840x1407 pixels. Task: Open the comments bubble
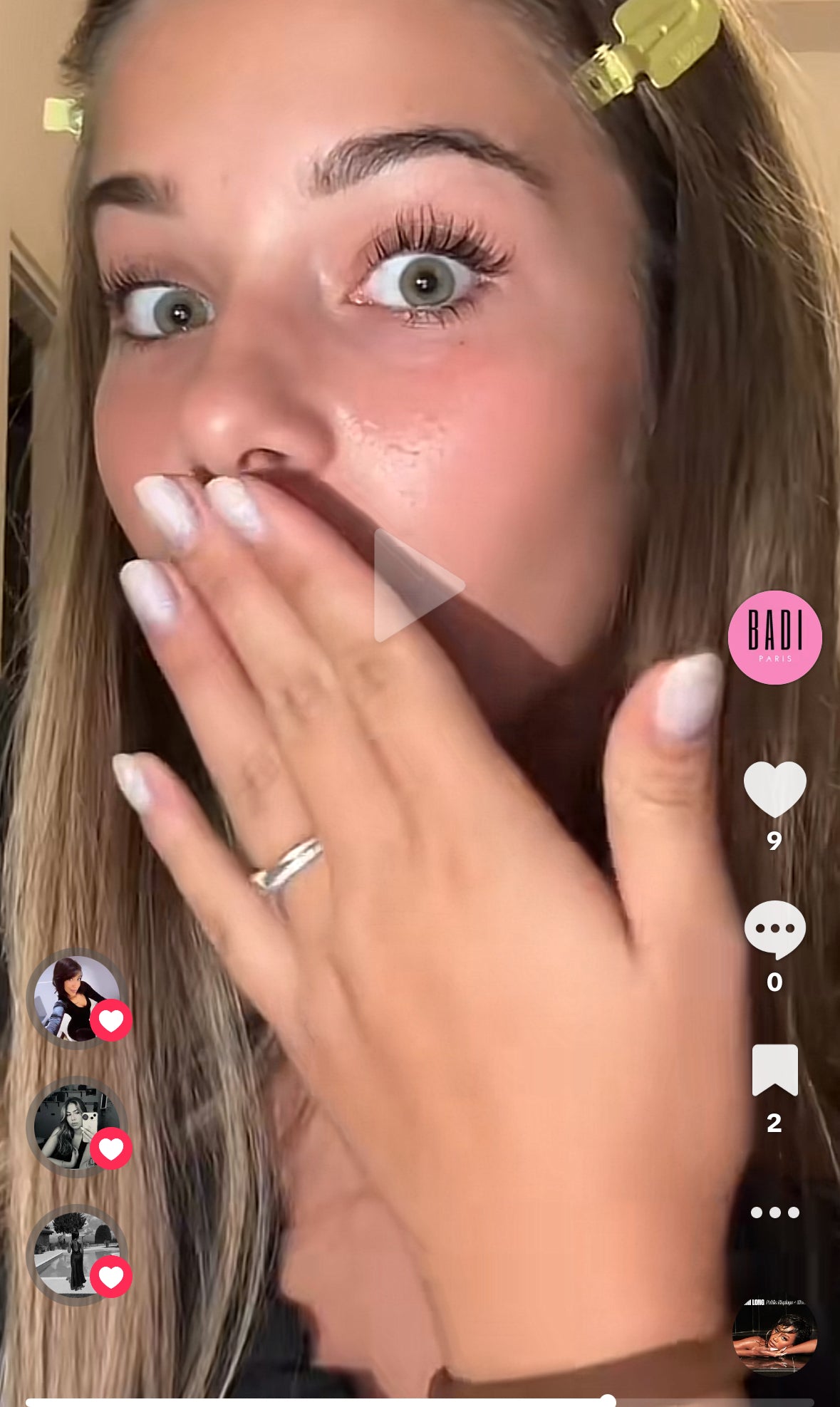tap(774, 929)
